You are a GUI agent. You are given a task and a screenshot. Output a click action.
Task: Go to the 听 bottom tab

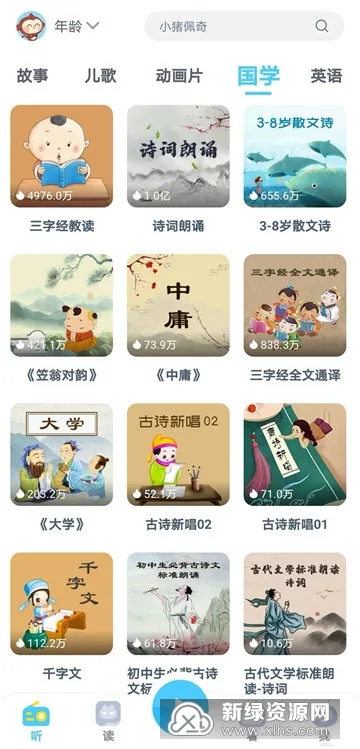(36, 720)
